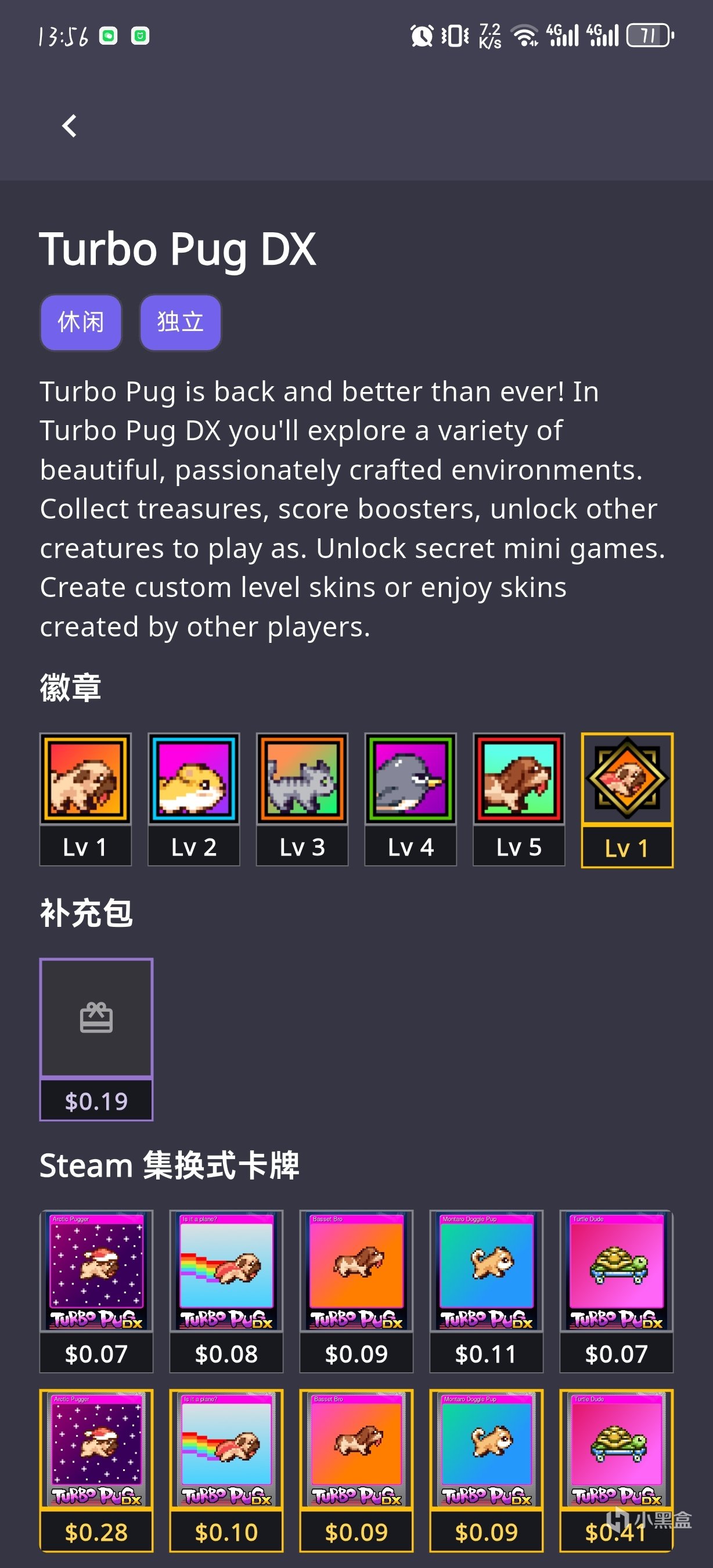This screenshot has height=1568, width=713.
Task: Open the Turtle Dude card priced $0.07
Action: pyautogui.click(x=616, y=1290)
